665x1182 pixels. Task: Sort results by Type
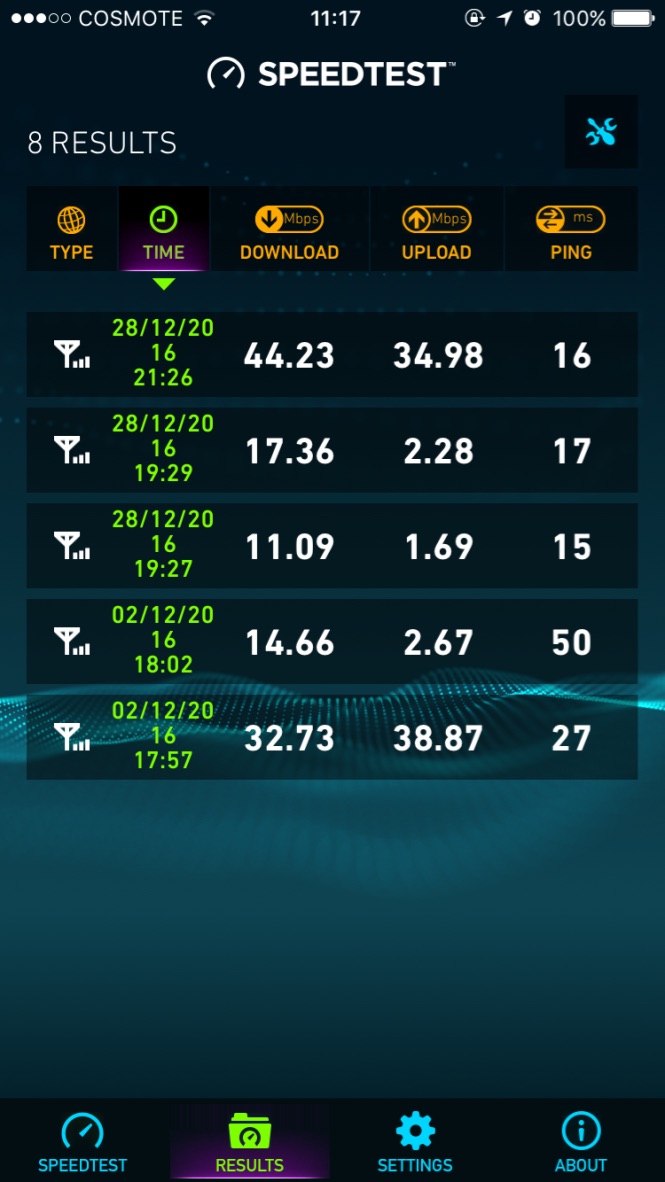pyautogui.click(x=72, y=229)
